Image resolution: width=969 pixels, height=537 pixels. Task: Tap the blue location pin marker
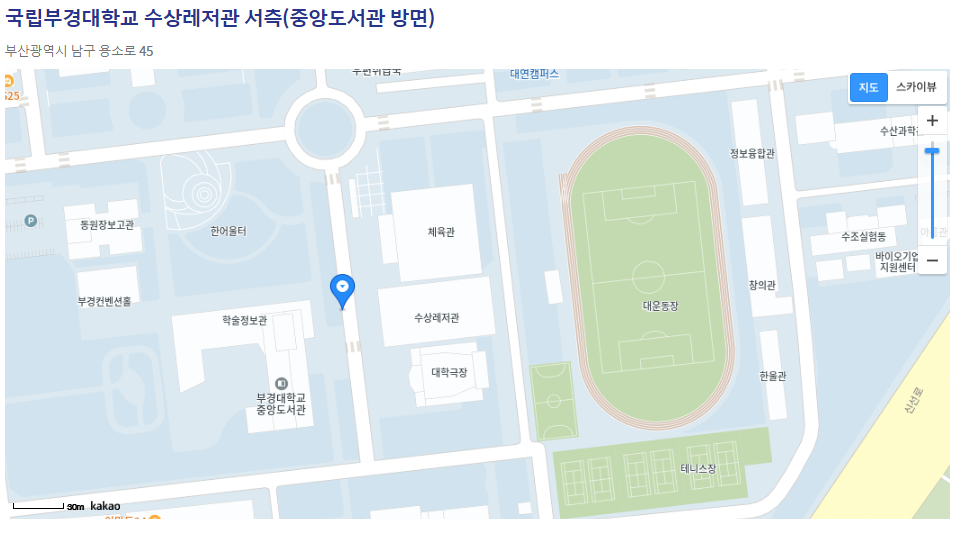[342, 288]
